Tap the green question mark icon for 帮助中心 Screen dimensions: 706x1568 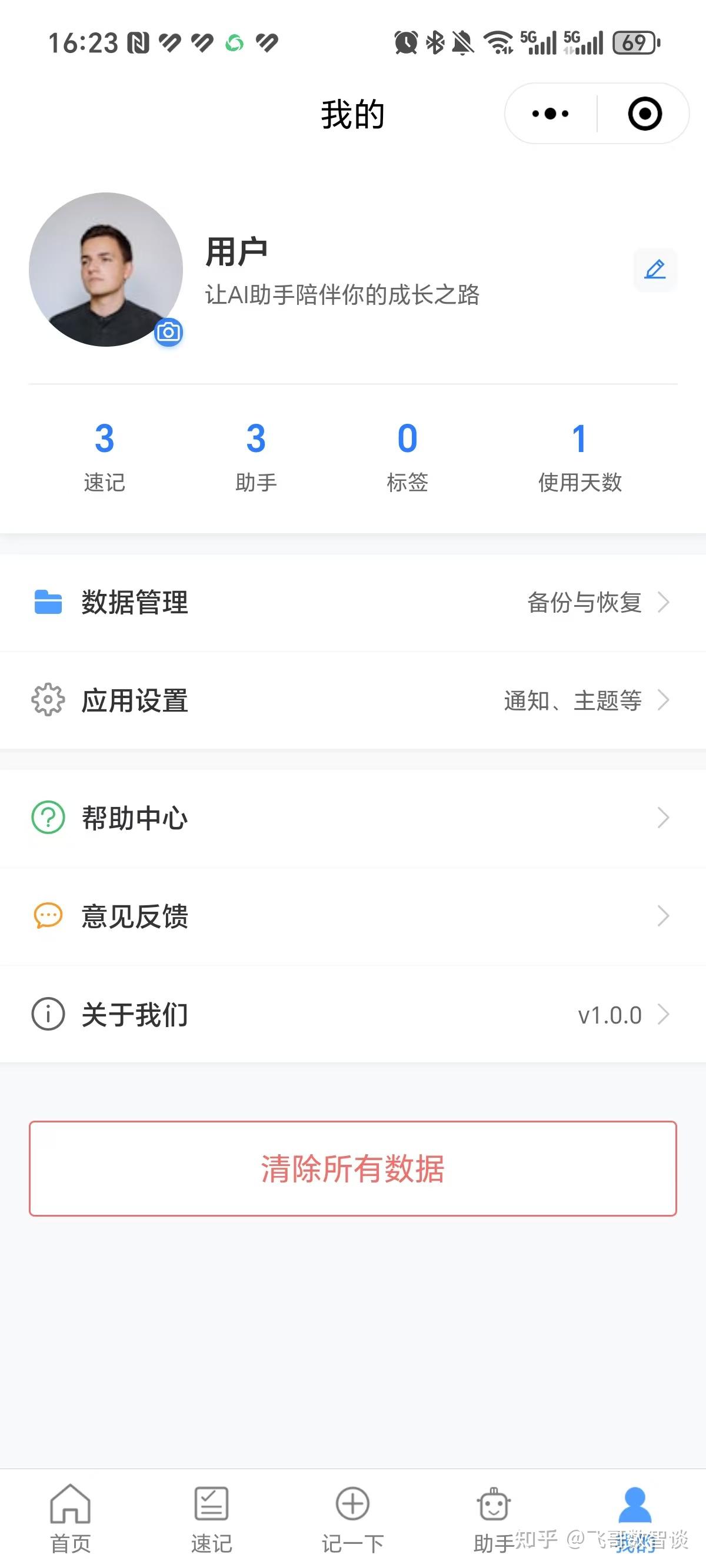tap(47, 818)
